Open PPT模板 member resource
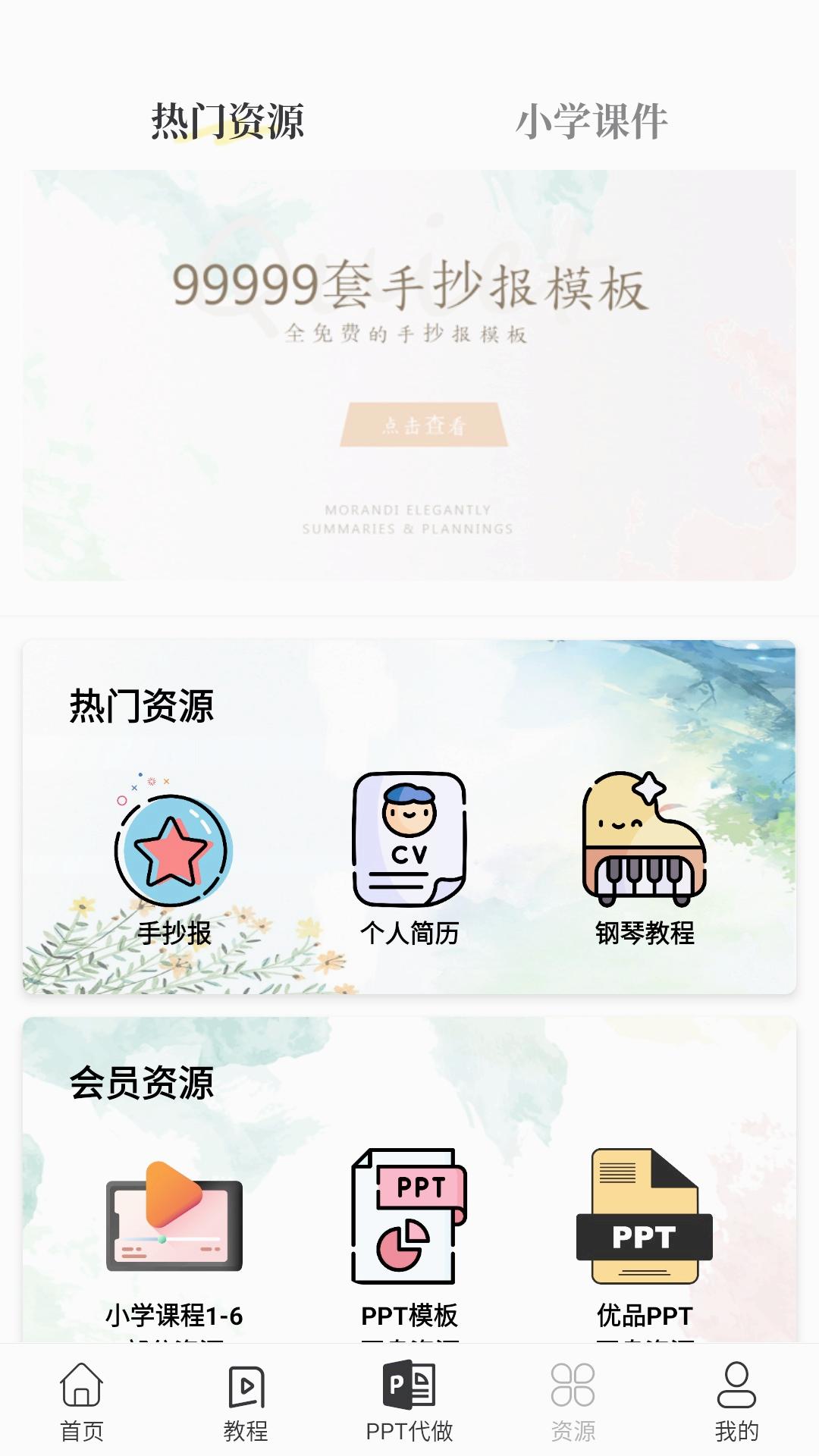Image resolution: width=819 pixels, height=1456 pixels. click(409, 1236)
